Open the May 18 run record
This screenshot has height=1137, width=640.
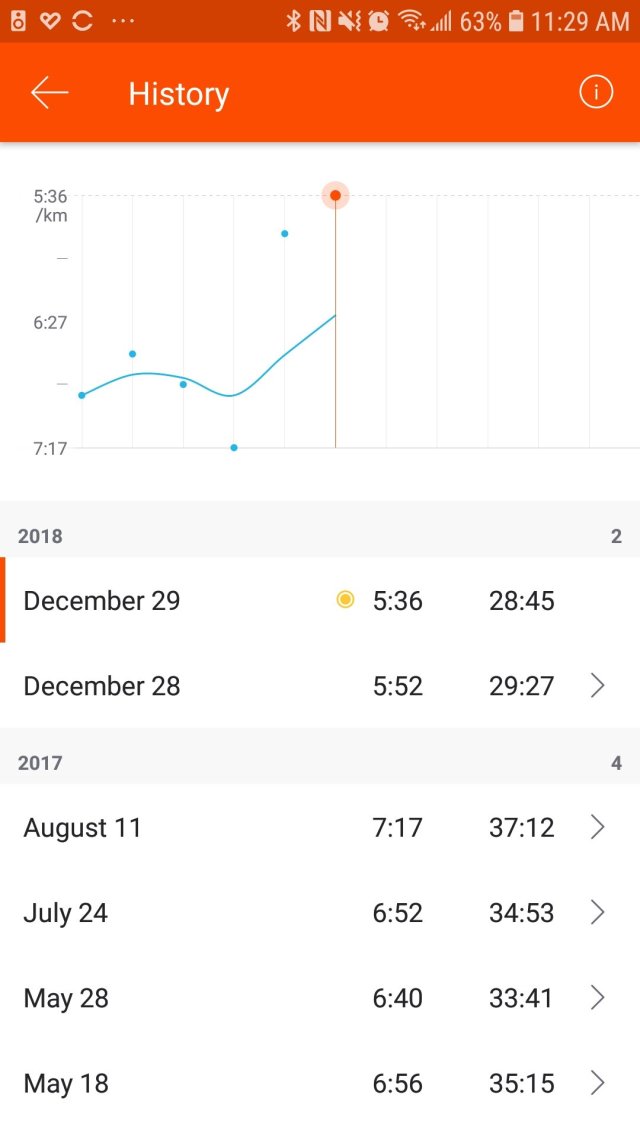(320, 1083)
